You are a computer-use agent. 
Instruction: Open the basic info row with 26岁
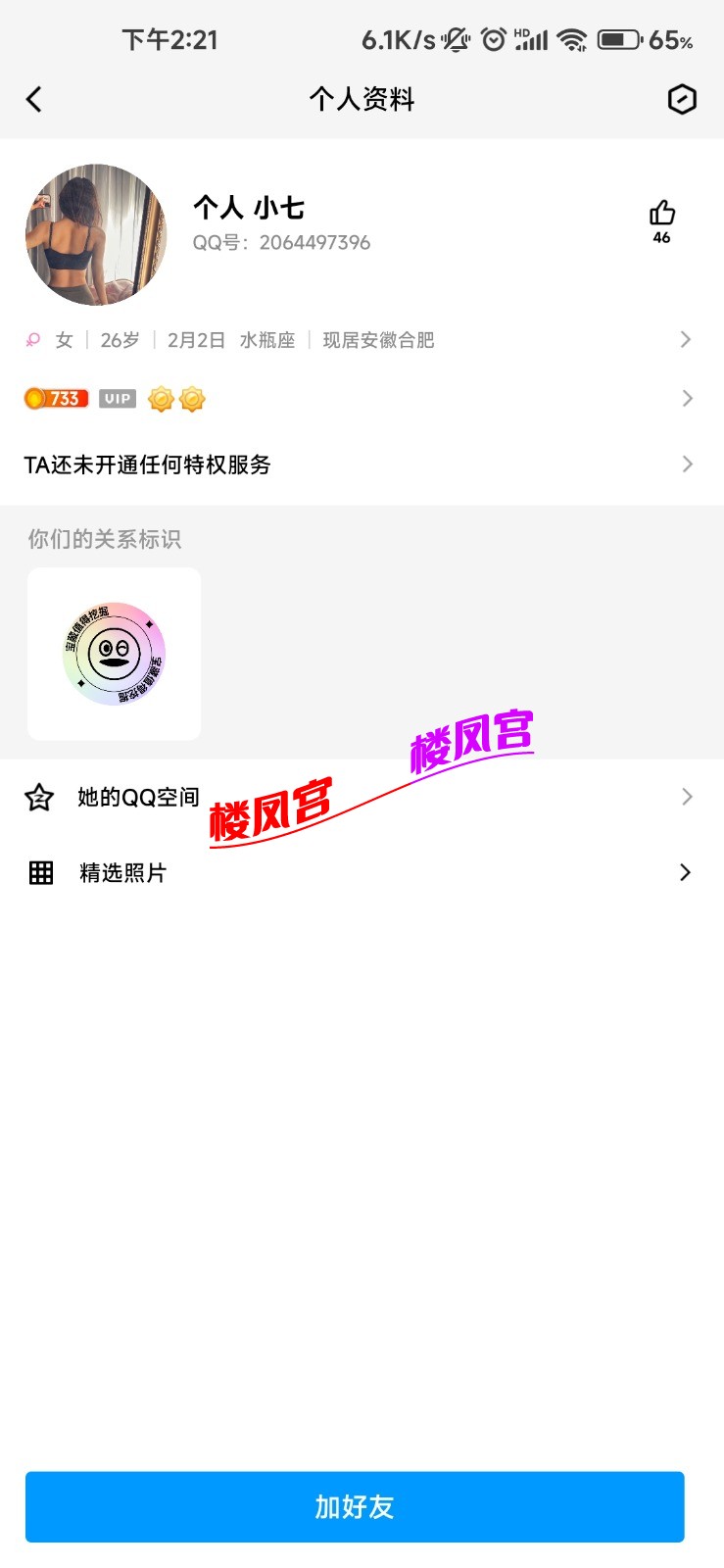click(x=358, y=340)
